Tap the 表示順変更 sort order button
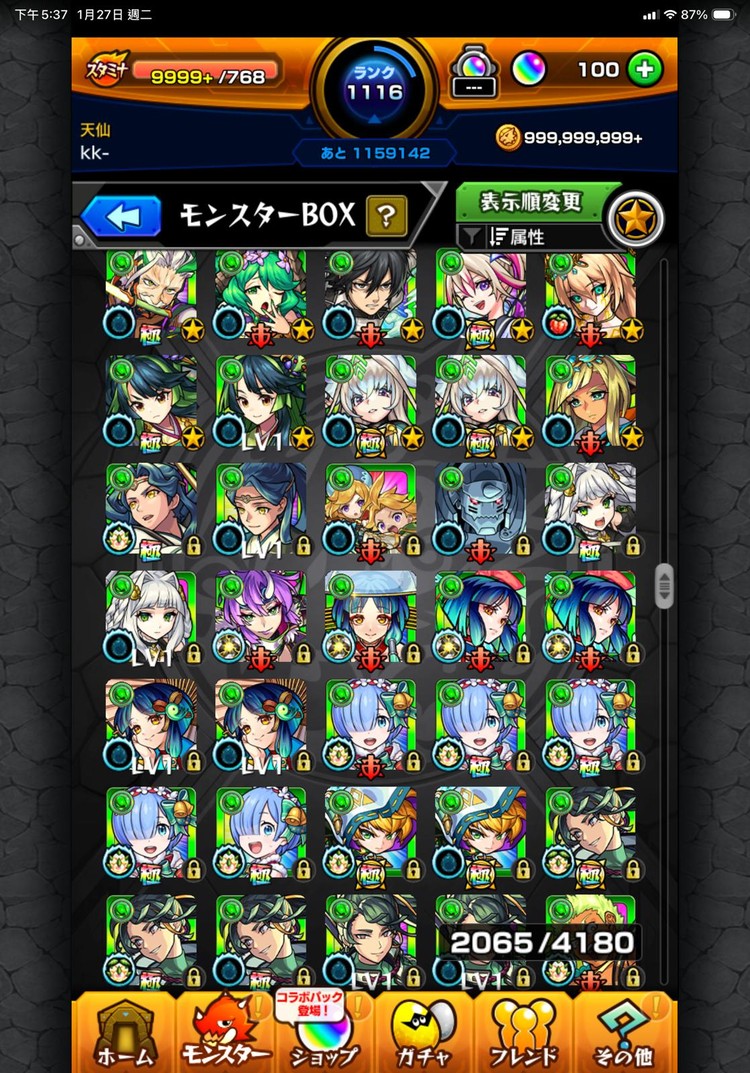 531,201
